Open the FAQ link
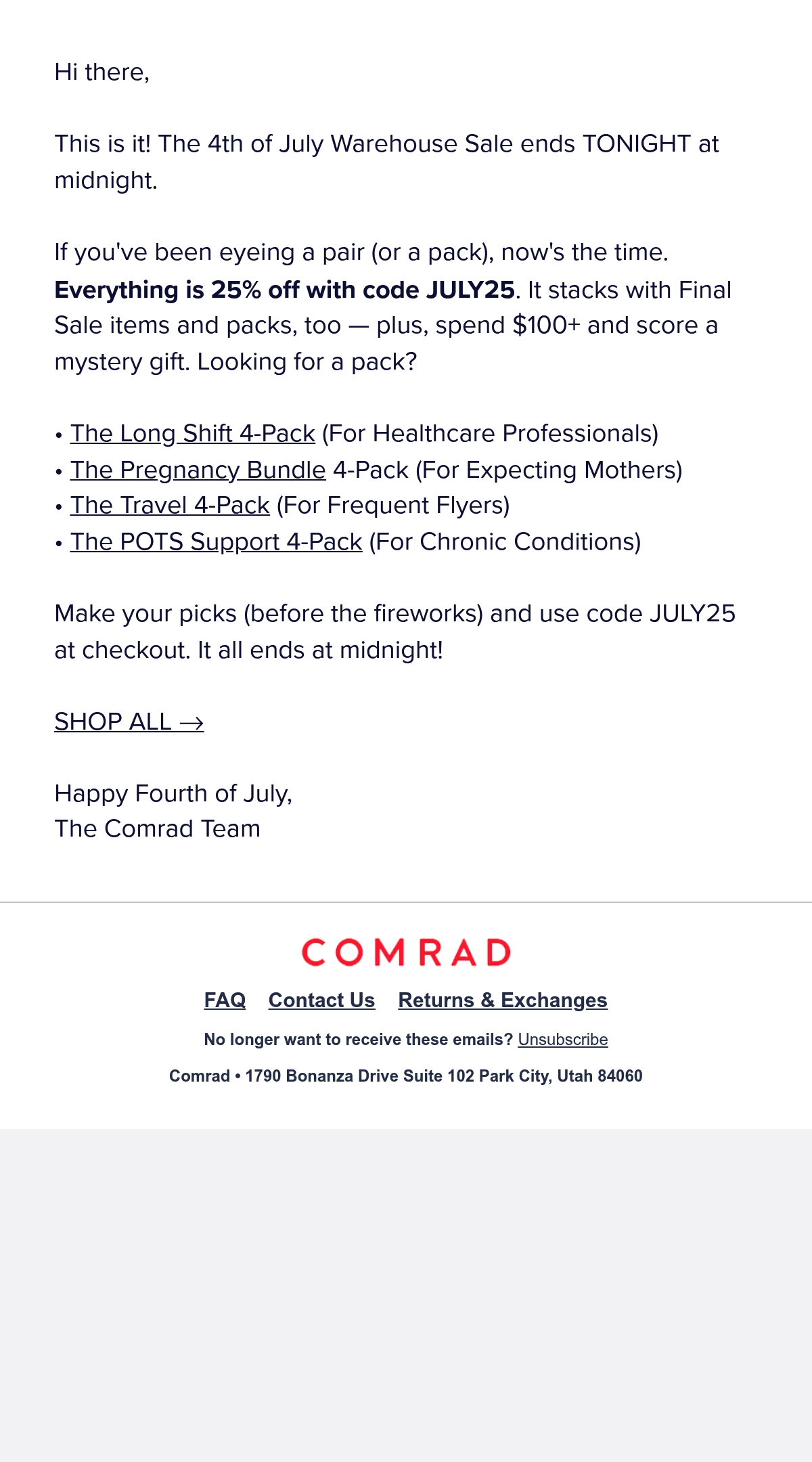The width and height of the screenshot is (812, 1462). click(225, 1000)
